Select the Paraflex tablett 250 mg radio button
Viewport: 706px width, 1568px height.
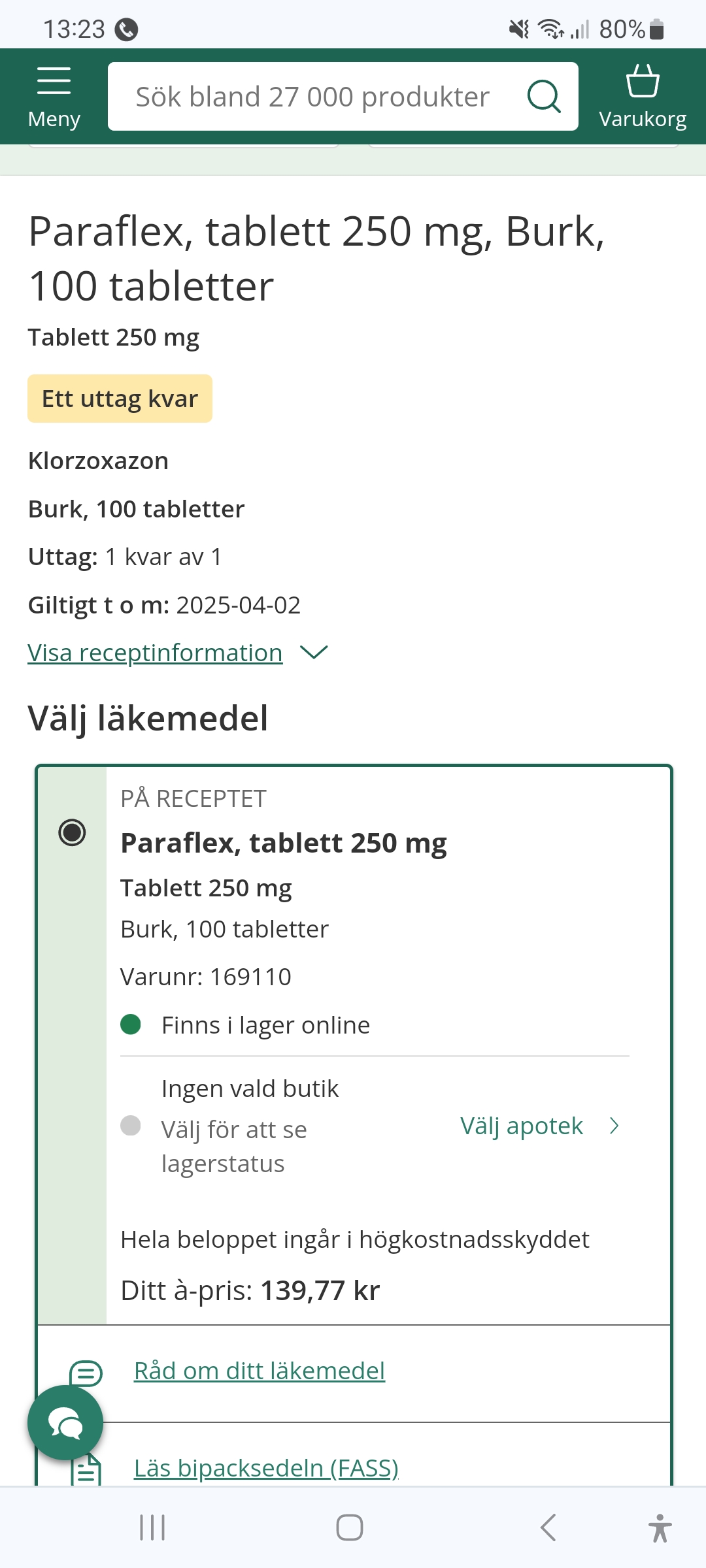[72, 832]
